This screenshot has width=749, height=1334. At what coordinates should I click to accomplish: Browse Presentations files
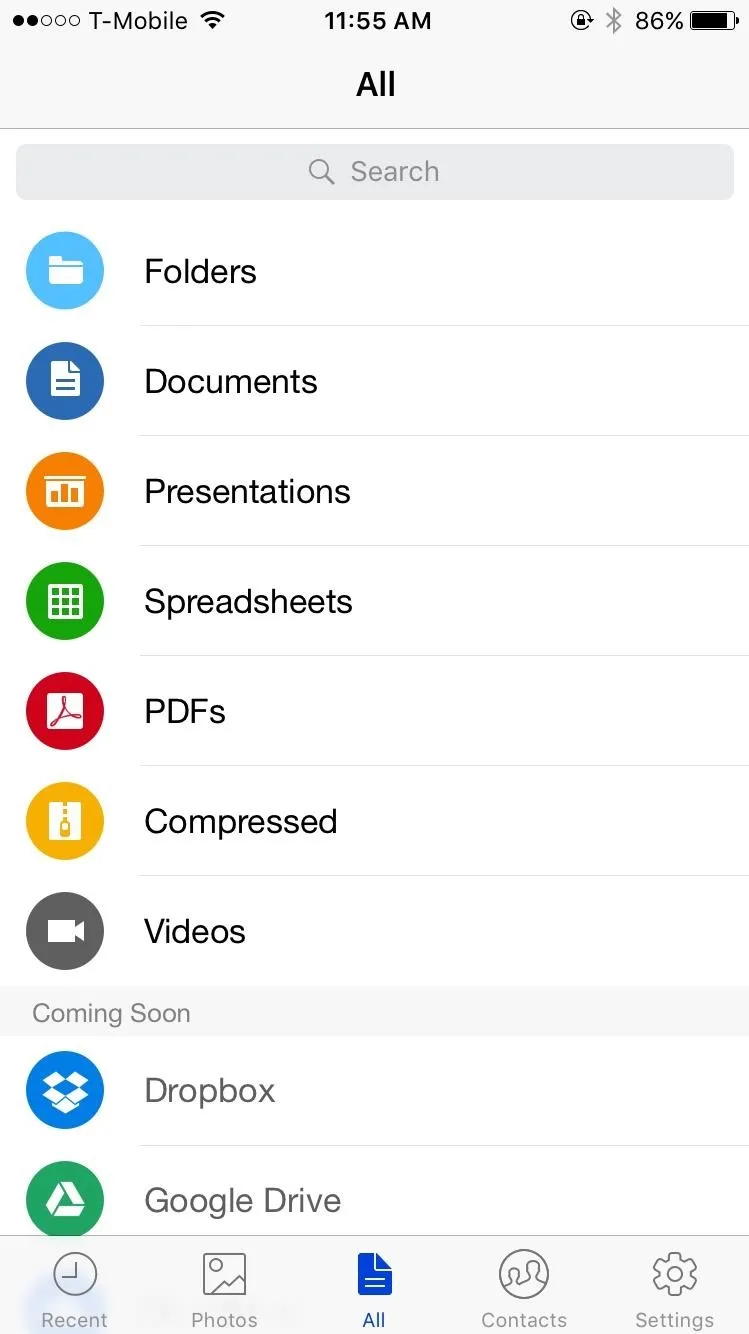coord(374,491)
